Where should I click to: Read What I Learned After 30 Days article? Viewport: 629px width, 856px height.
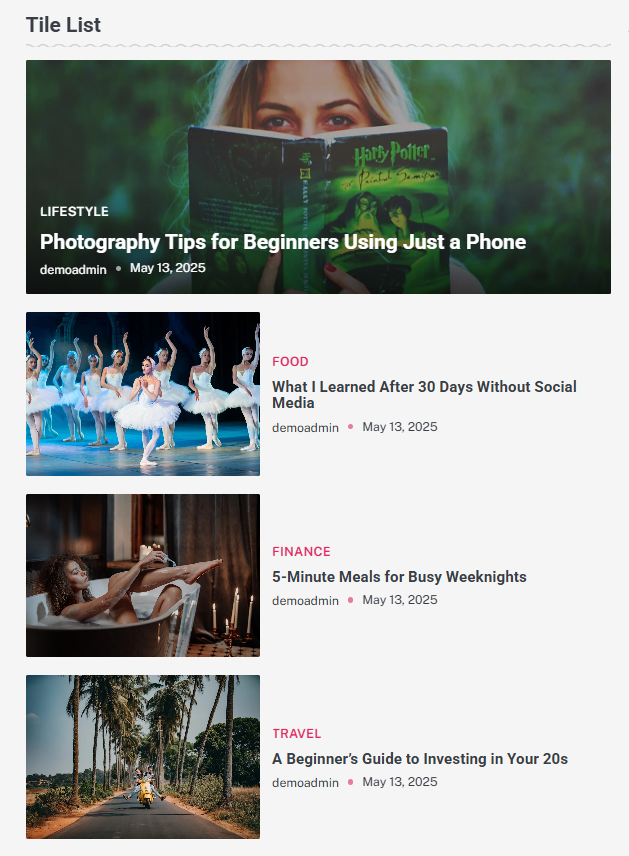(424, 394)
